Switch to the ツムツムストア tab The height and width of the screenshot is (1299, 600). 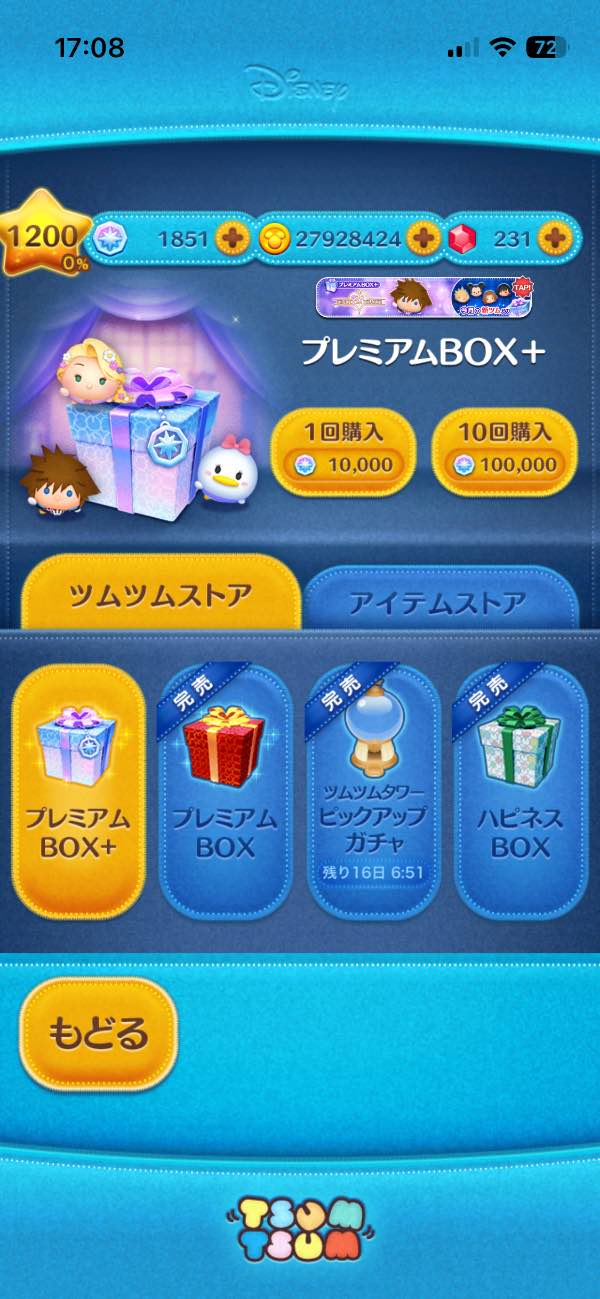click(160, 595)
